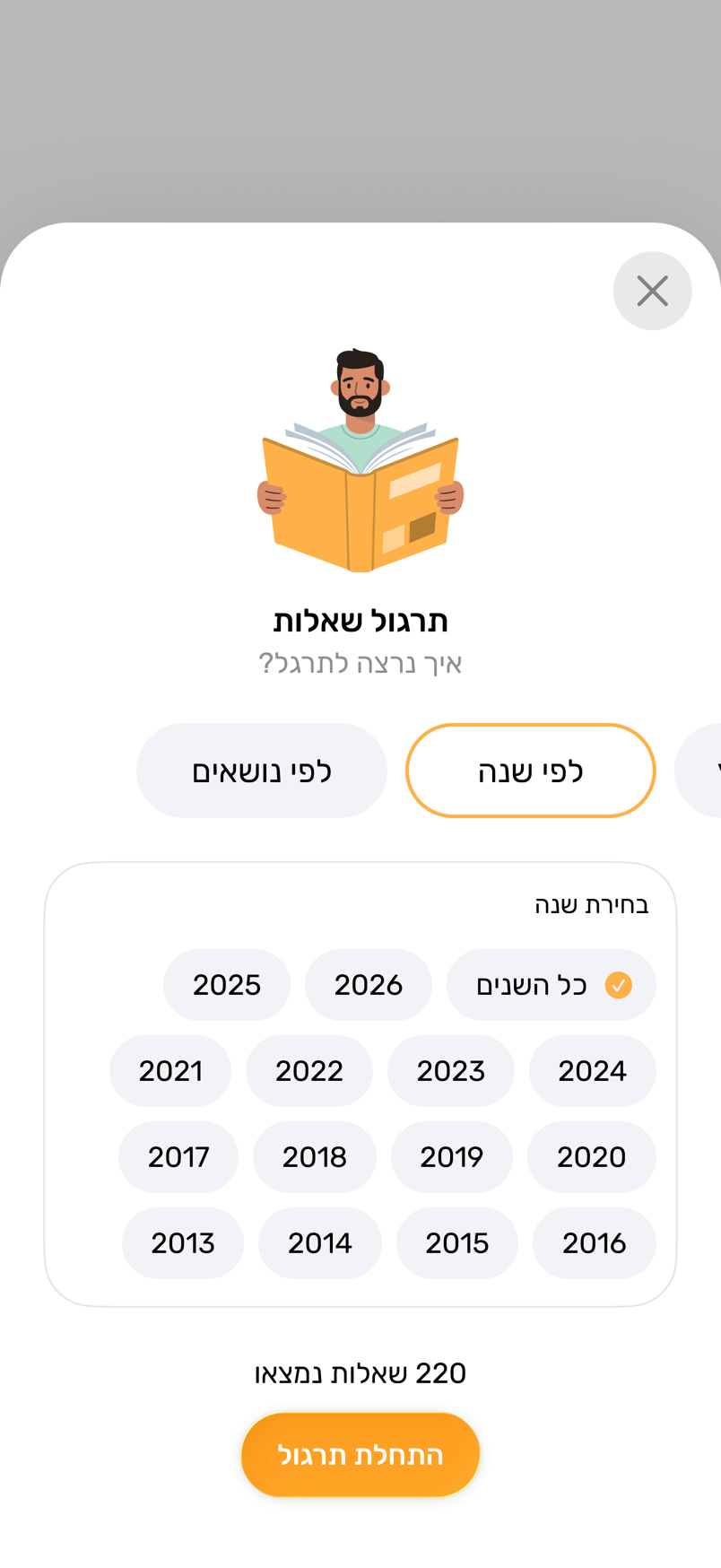Choose the 2023 chip
Image resolution: width=721 pixels, height=1568 pixels.
tap(451, 1071)
